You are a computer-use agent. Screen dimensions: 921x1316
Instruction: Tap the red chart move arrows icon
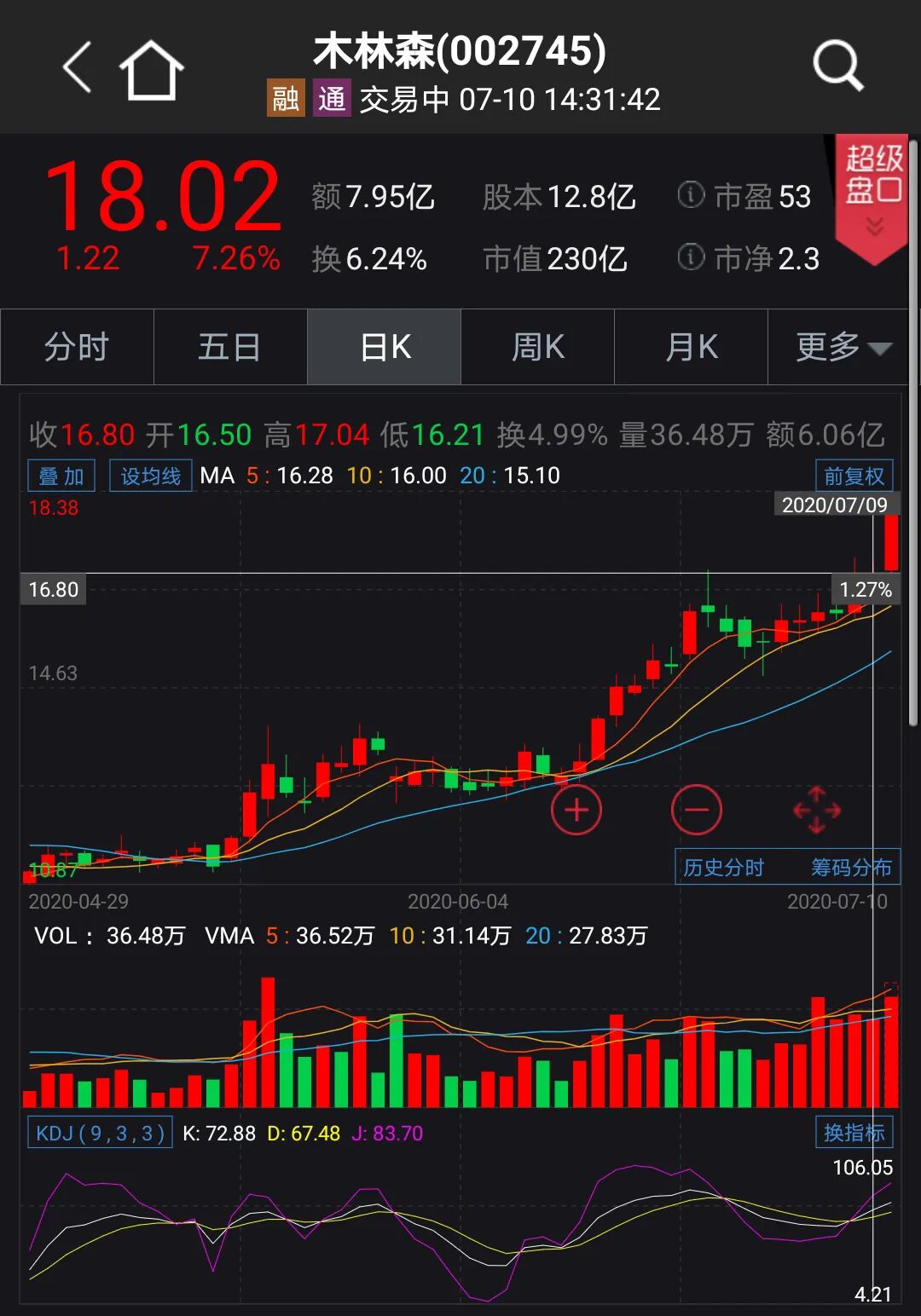point(816,810)
